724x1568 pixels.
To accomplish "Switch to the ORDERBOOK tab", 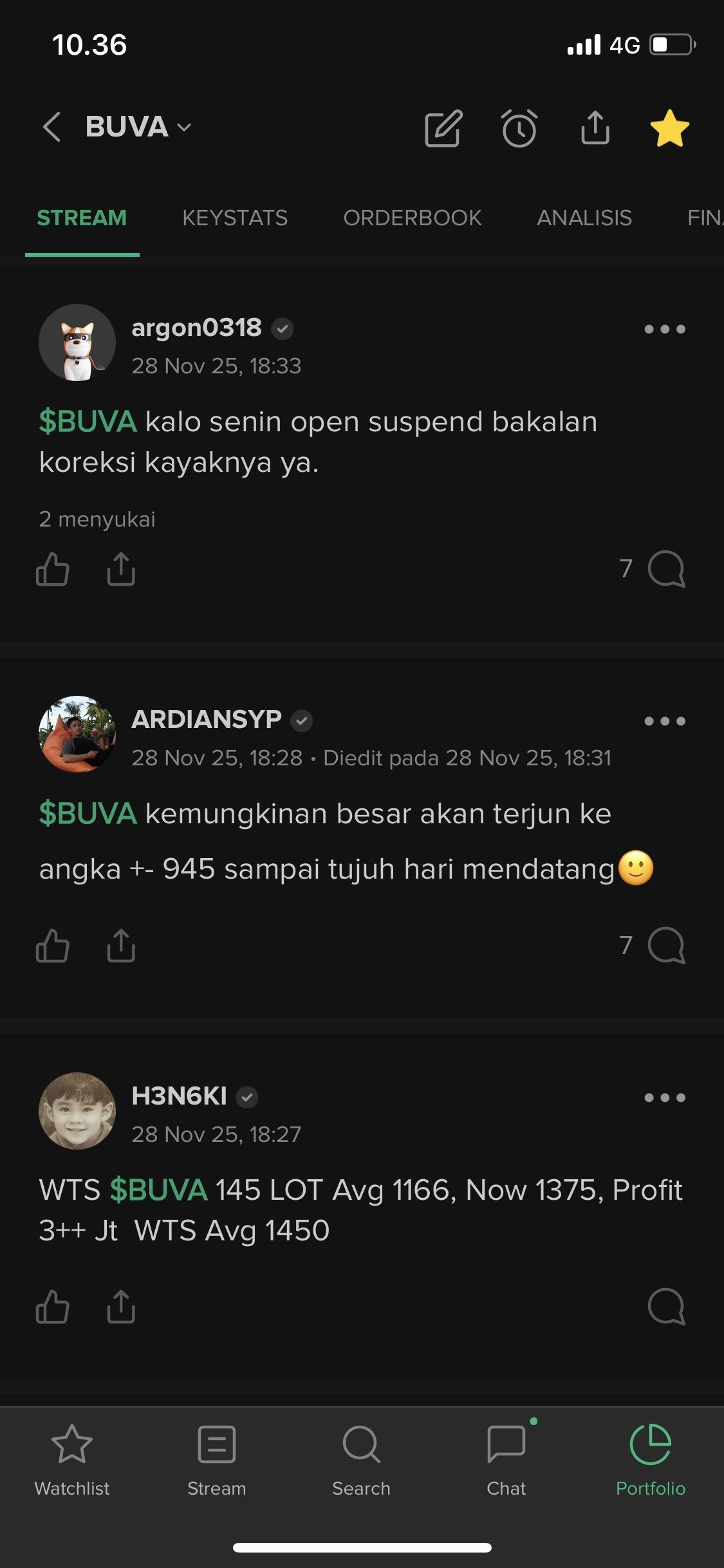I will pyautogui.click(x=413, y=218).
